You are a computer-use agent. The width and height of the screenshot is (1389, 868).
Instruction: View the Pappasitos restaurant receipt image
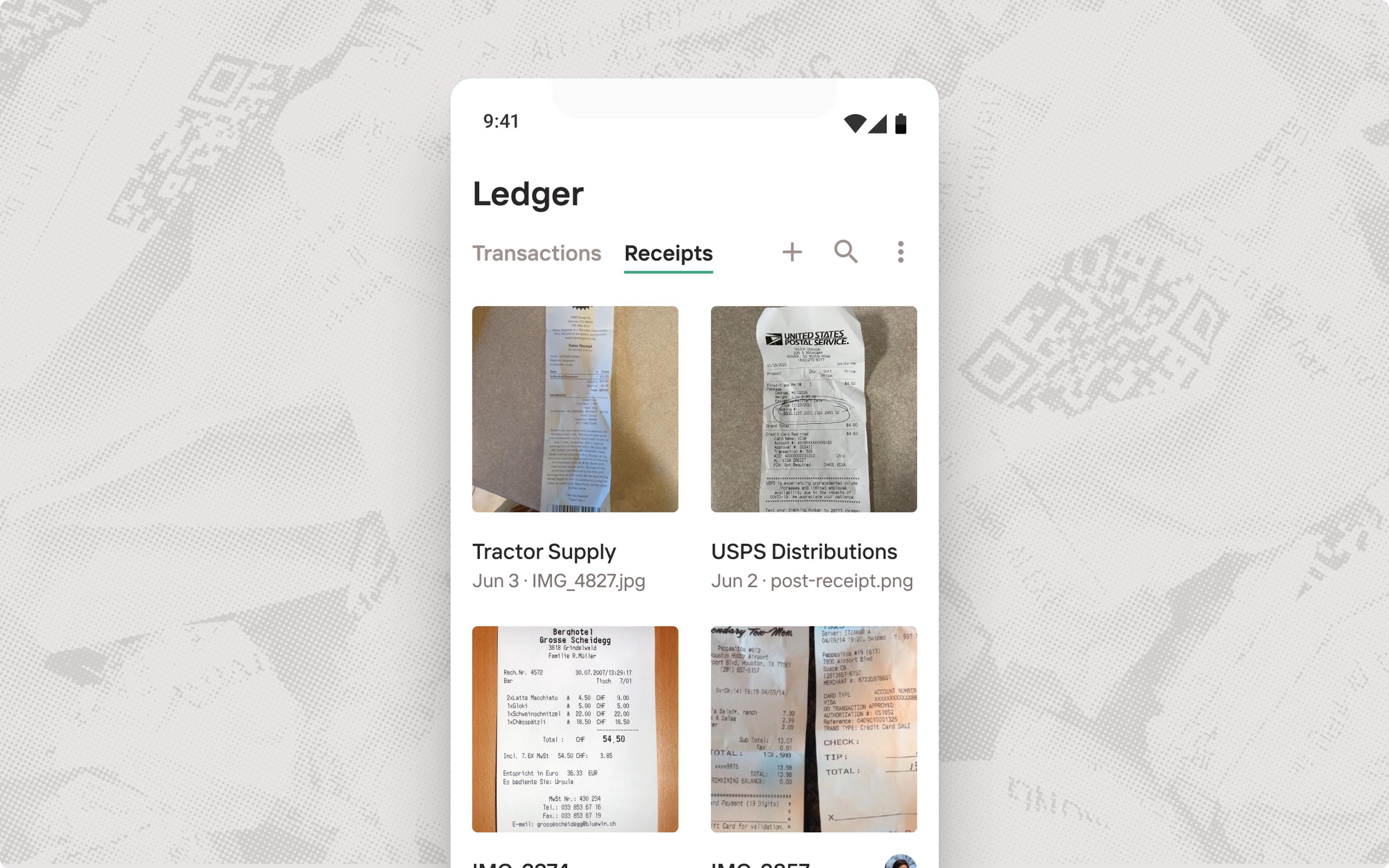813,728
